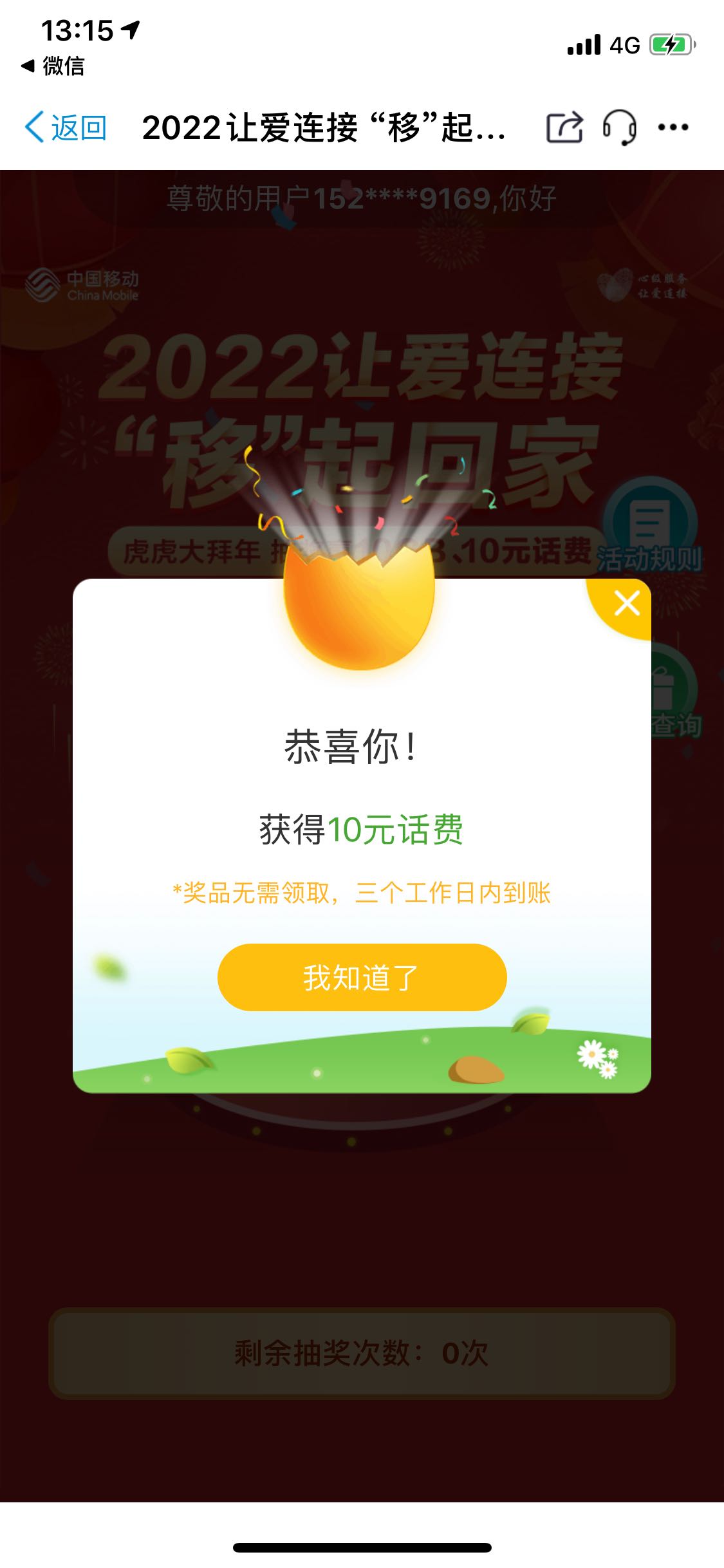Tap 返回 to go back
The height and width of the screenshot is (1568, 724).
coord(66,127)
